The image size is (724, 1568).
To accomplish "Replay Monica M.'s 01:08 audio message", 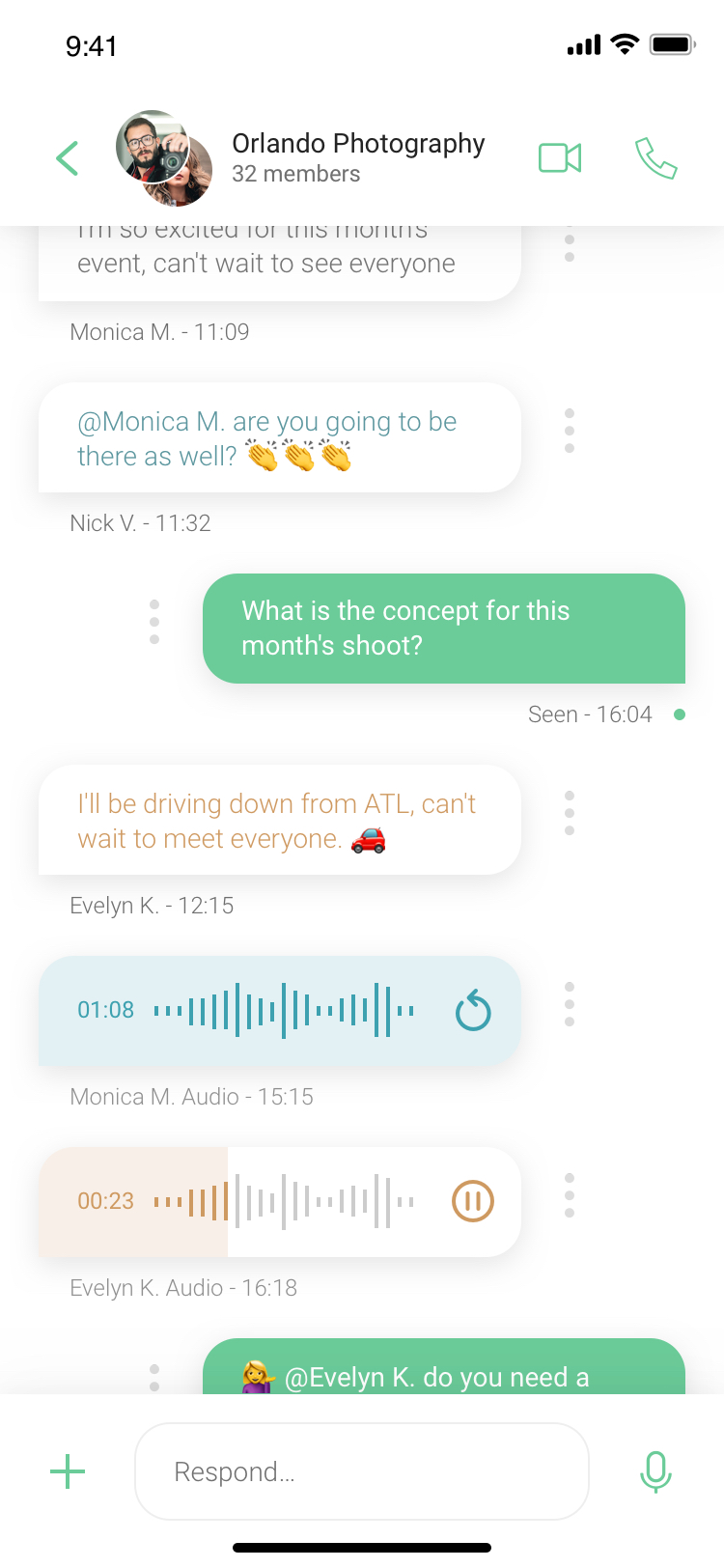I will pos(473,1011).
